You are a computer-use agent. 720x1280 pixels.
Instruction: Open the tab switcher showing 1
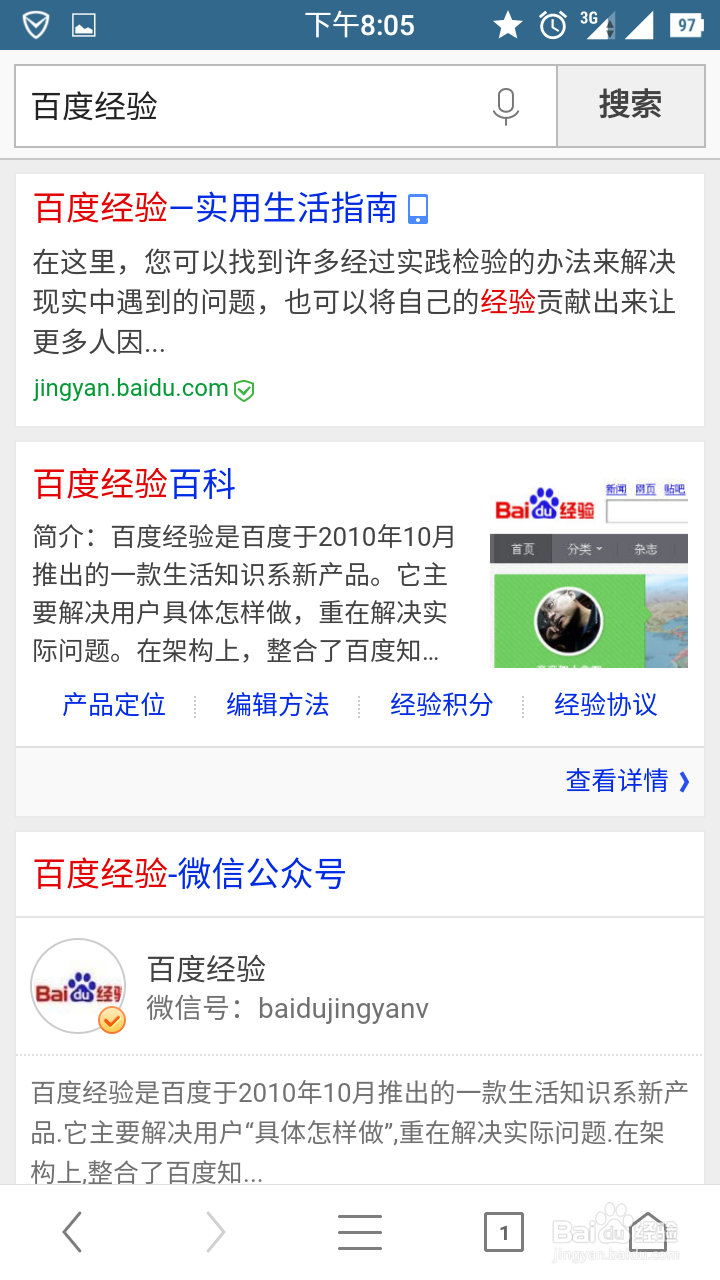(x=504, y=1232)
